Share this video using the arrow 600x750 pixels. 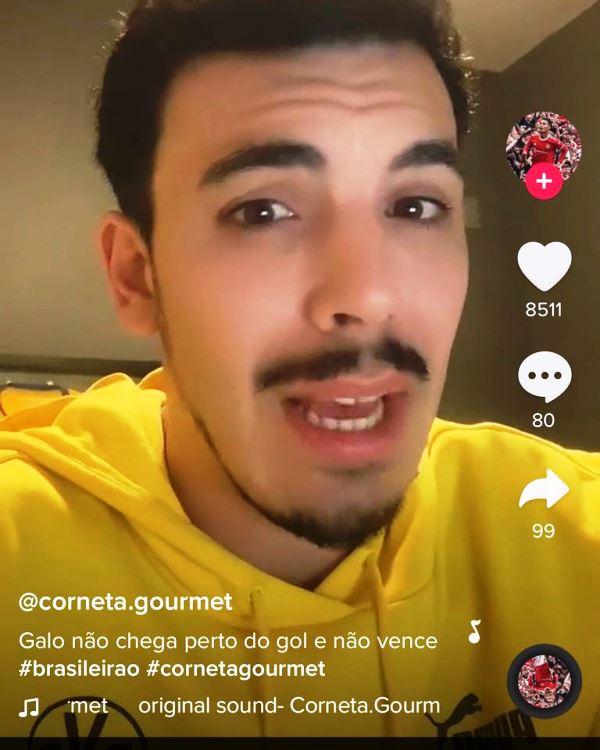pyautogui.click(x=543, y=490)
